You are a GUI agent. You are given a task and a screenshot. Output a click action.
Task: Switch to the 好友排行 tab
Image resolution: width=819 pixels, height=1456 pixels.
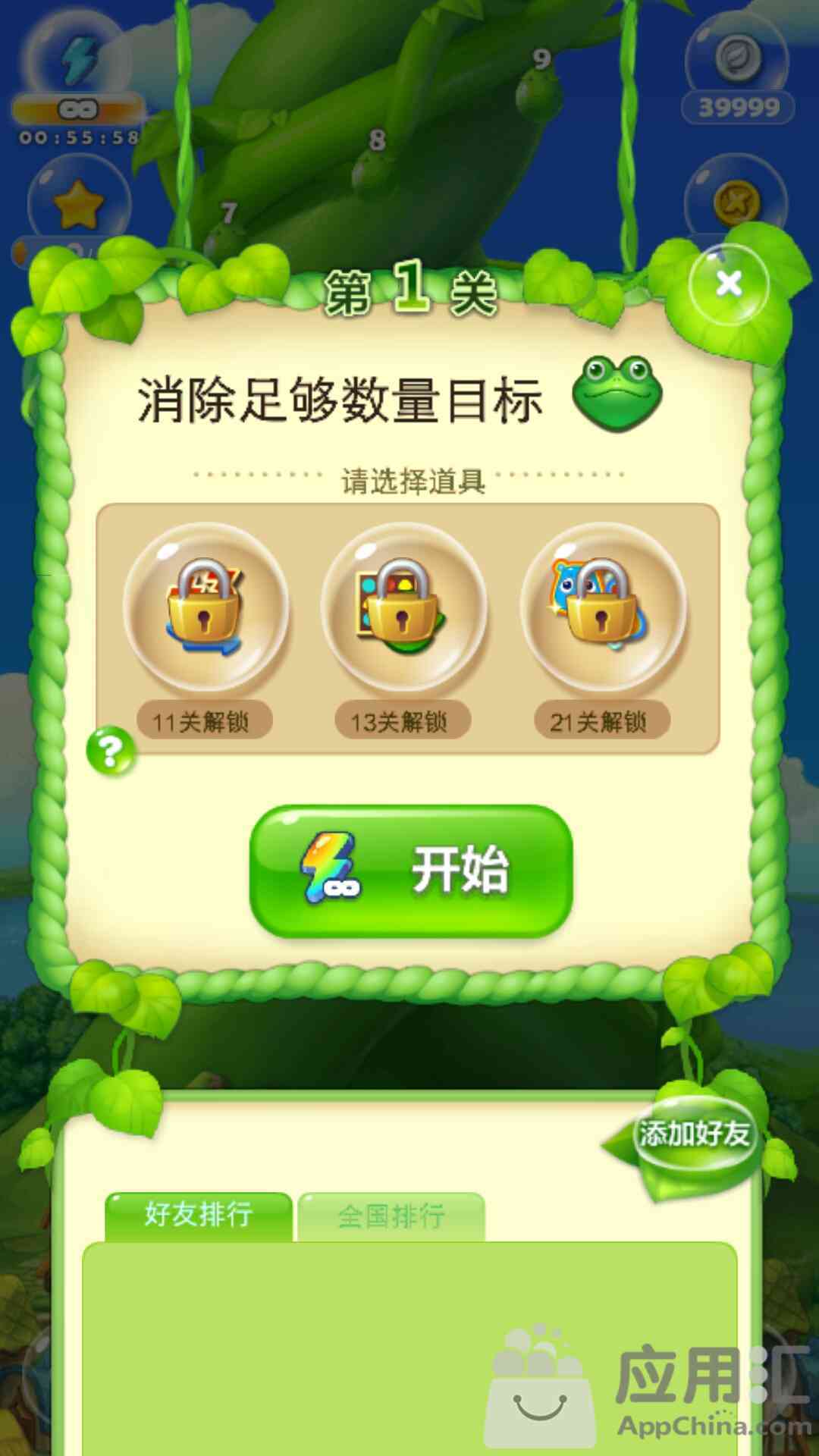coord(198,1216)
